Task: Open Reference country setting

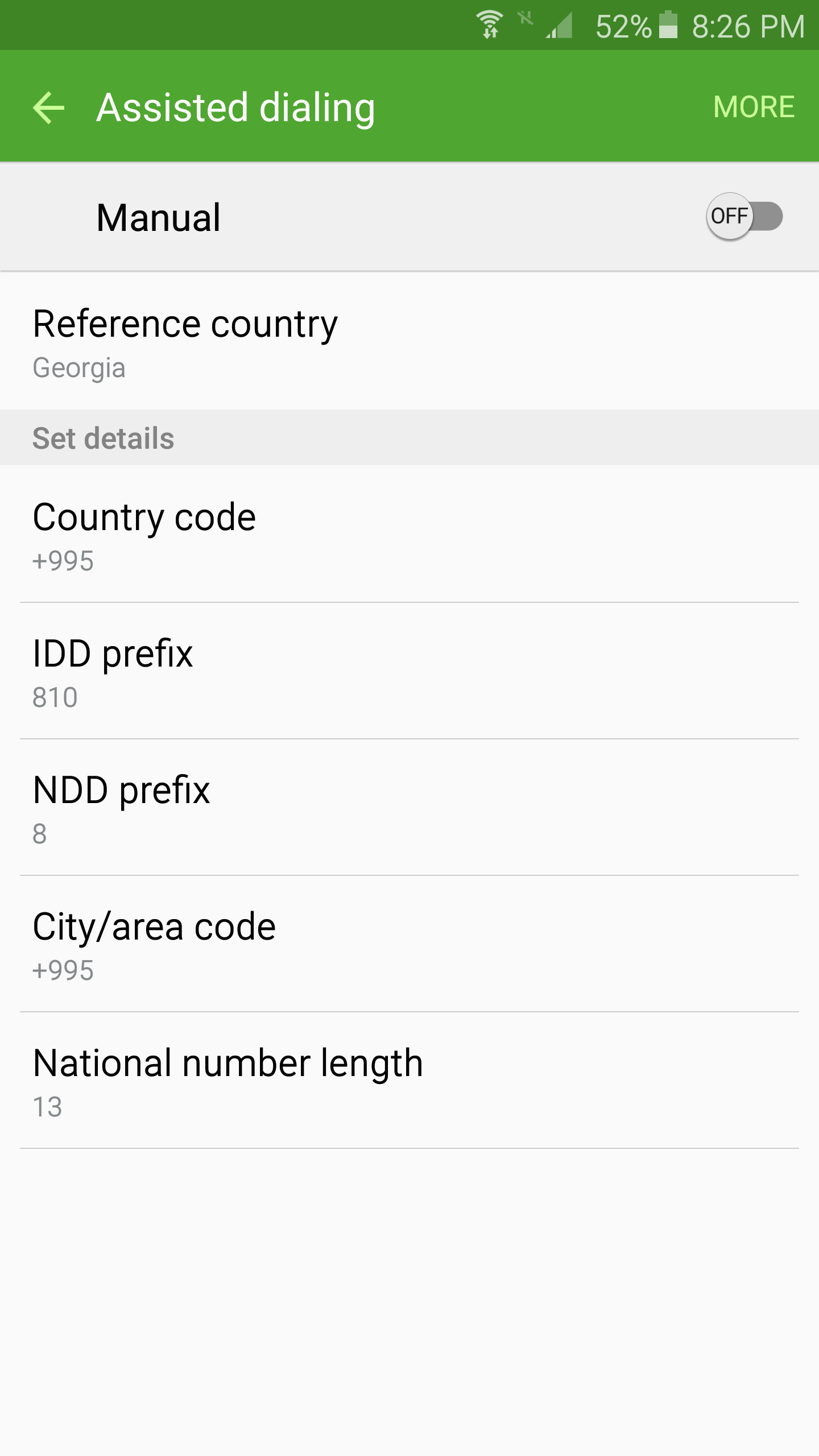Action: pos(409,342)
